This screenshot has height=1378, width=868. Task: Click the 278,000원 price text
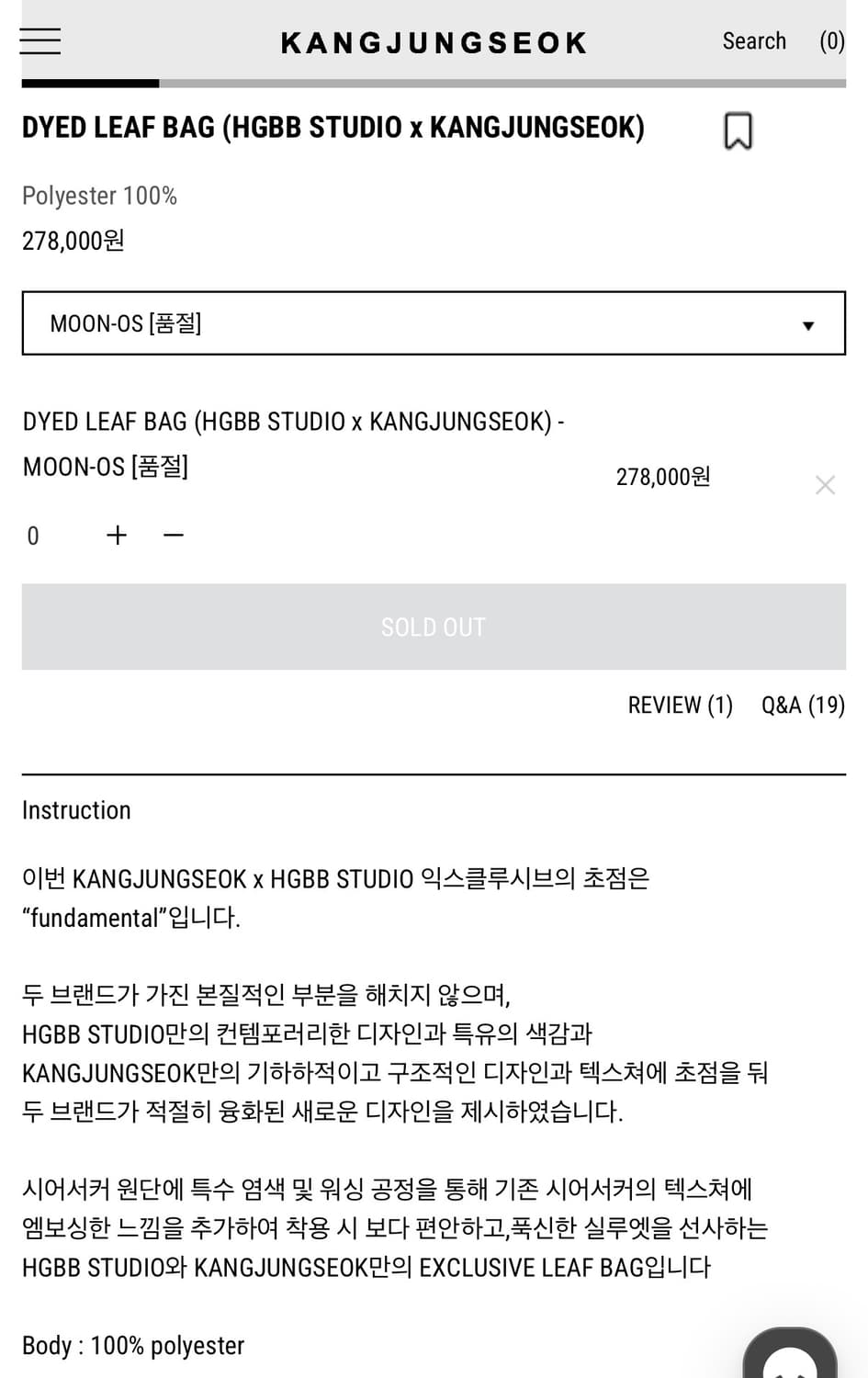72,241
